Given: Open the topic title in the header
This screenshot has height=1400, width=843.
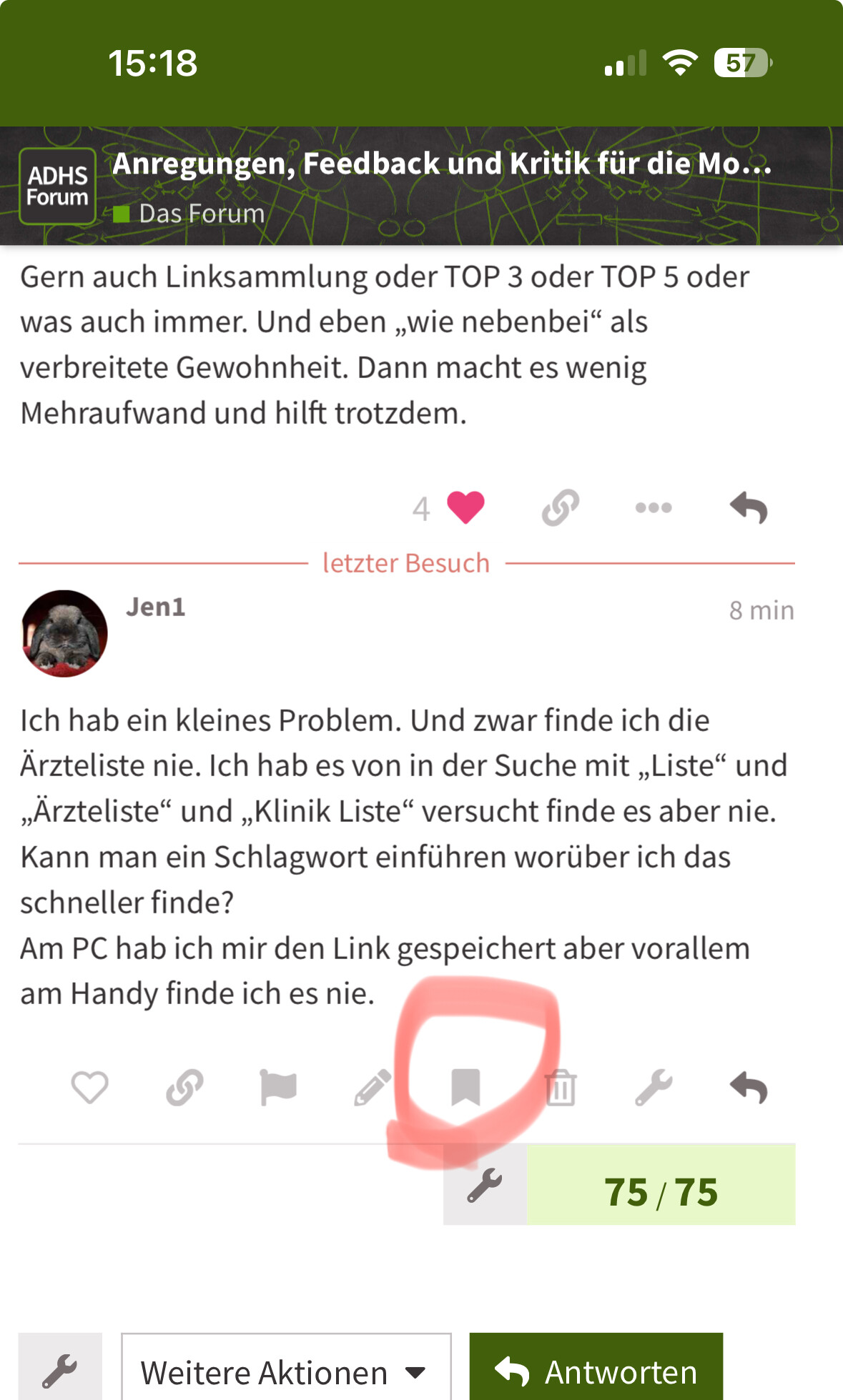Looking at the screenshot, I should tap(441, 164).
